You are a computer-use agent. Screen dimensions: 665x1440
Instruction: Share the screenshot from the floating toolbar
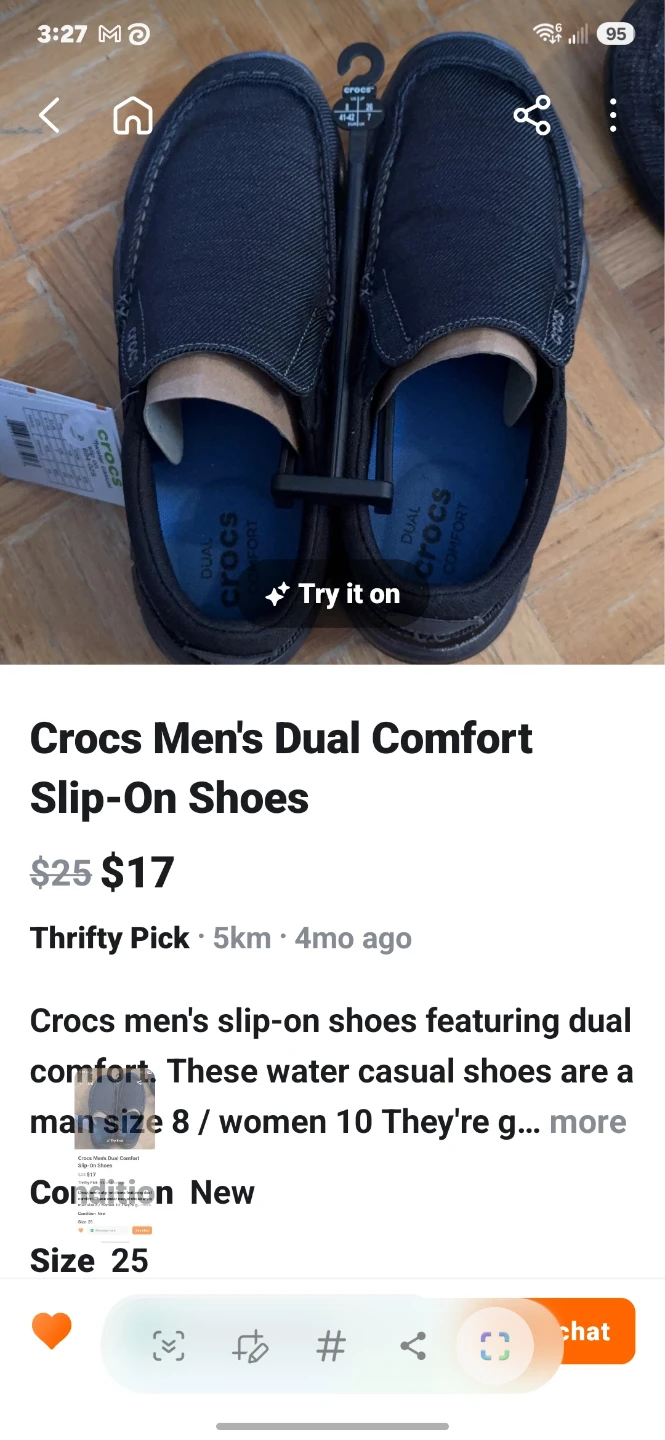tap(413, 1346)
